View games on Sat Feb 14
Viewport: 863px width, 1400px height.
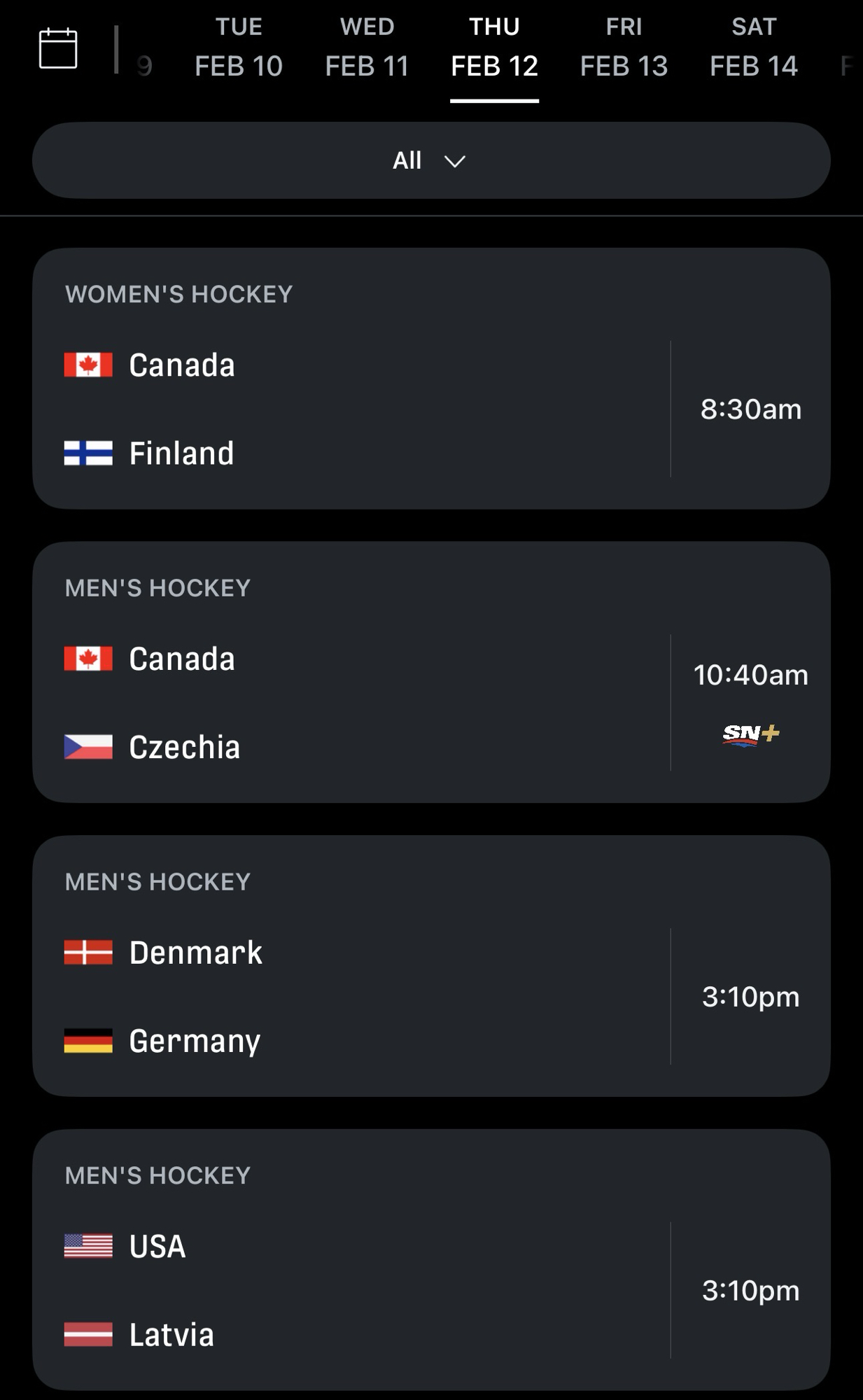point(753,48)
